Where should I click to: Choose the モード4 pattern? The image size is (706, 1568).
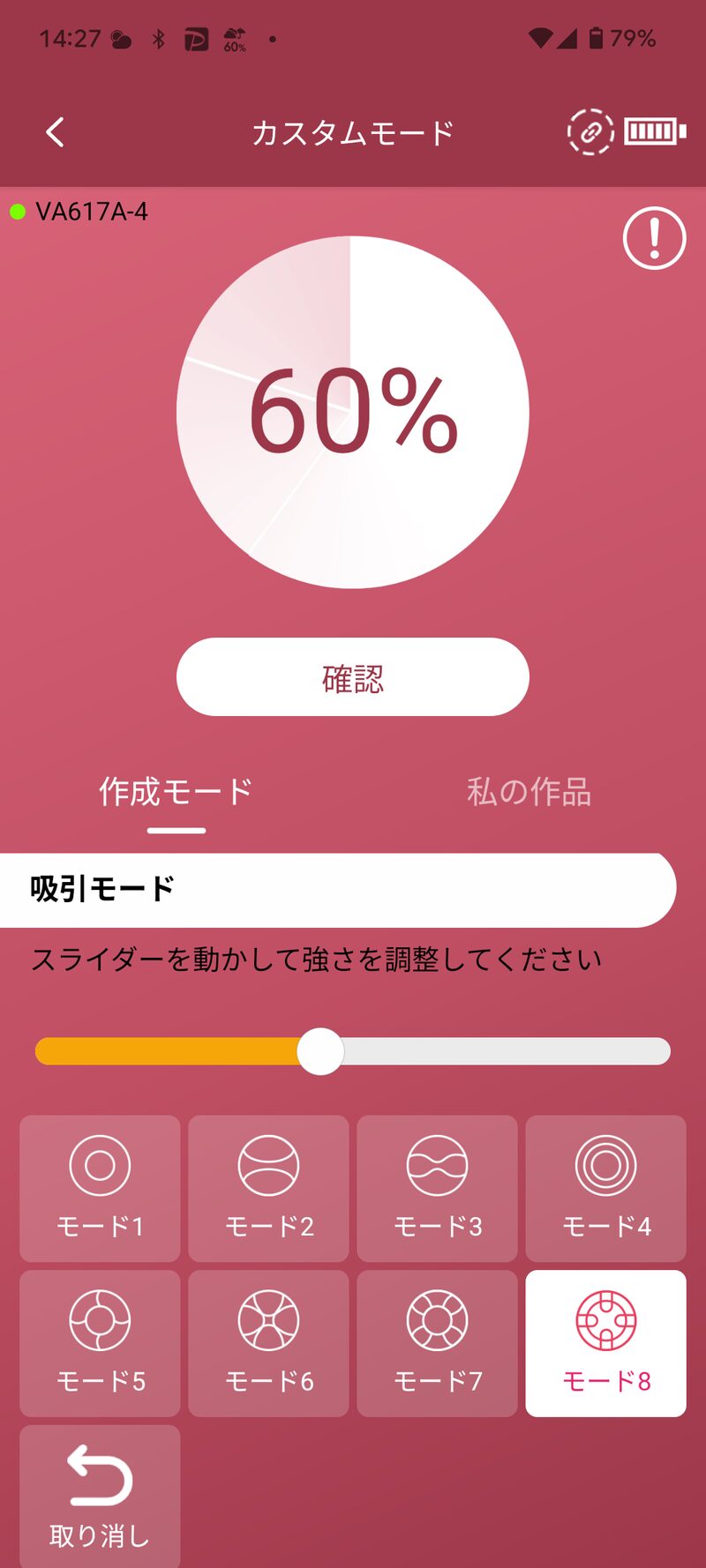605,1188
